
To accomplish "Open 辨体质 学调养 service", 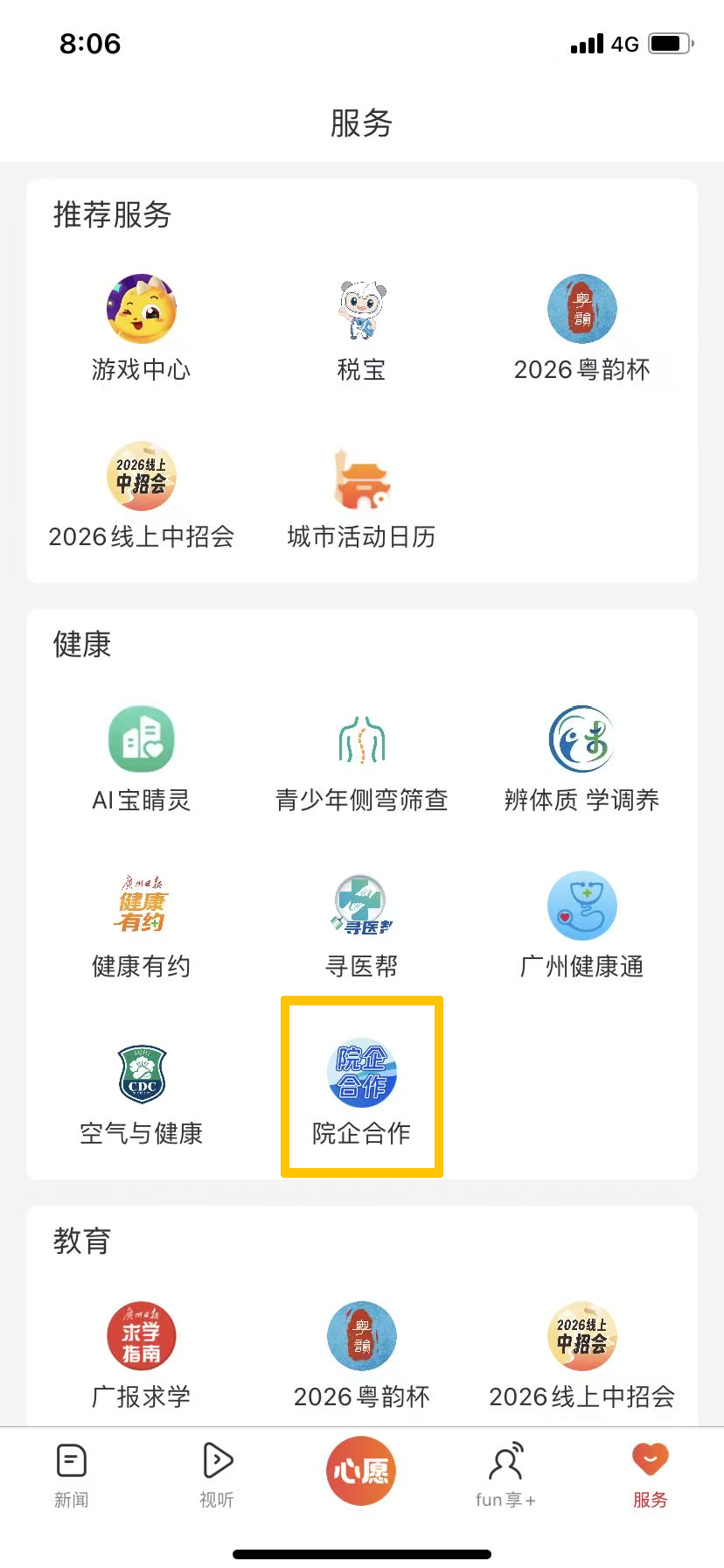I will pos(581,759).
